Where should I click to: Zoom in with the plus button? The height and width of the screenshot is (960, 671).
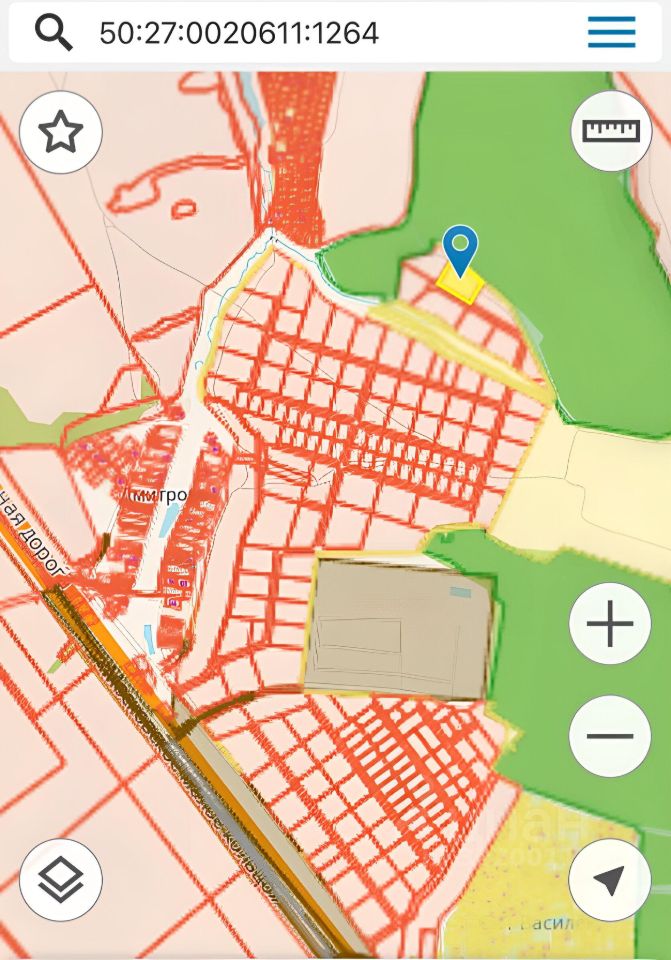[610, 625]
